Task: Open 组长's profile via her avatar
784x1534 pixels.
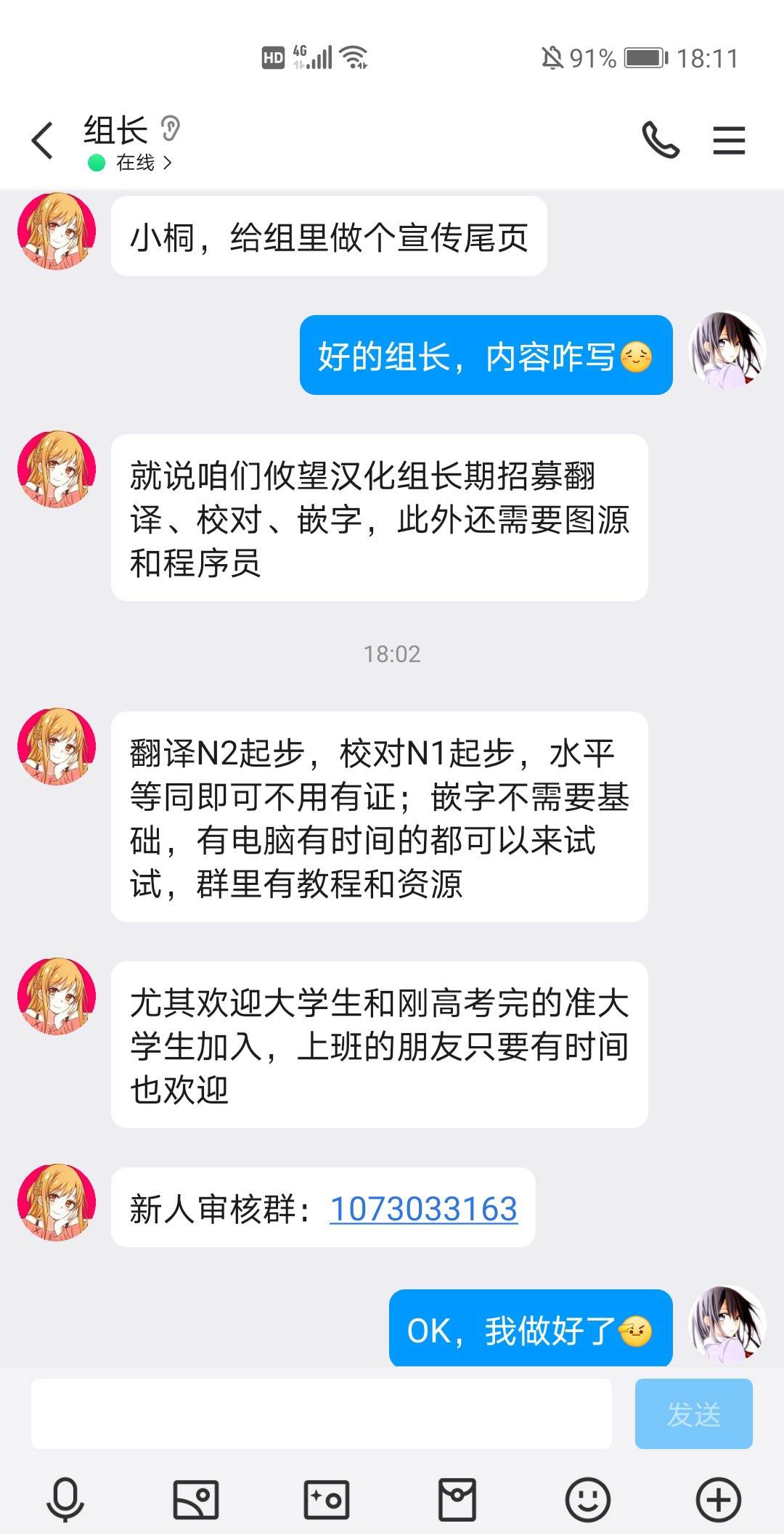Action: (57, 231)
